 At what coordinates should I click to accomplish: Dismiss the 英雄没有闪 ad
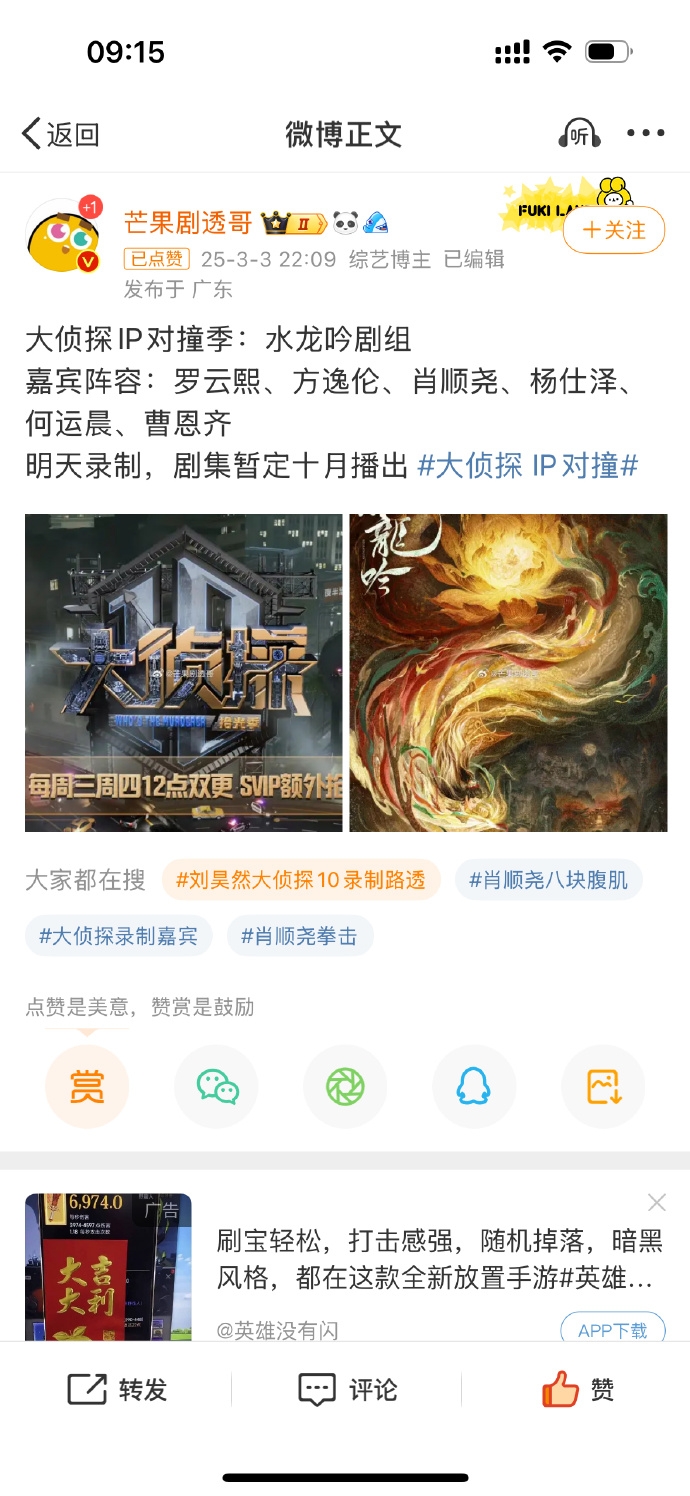[656, 1202]
